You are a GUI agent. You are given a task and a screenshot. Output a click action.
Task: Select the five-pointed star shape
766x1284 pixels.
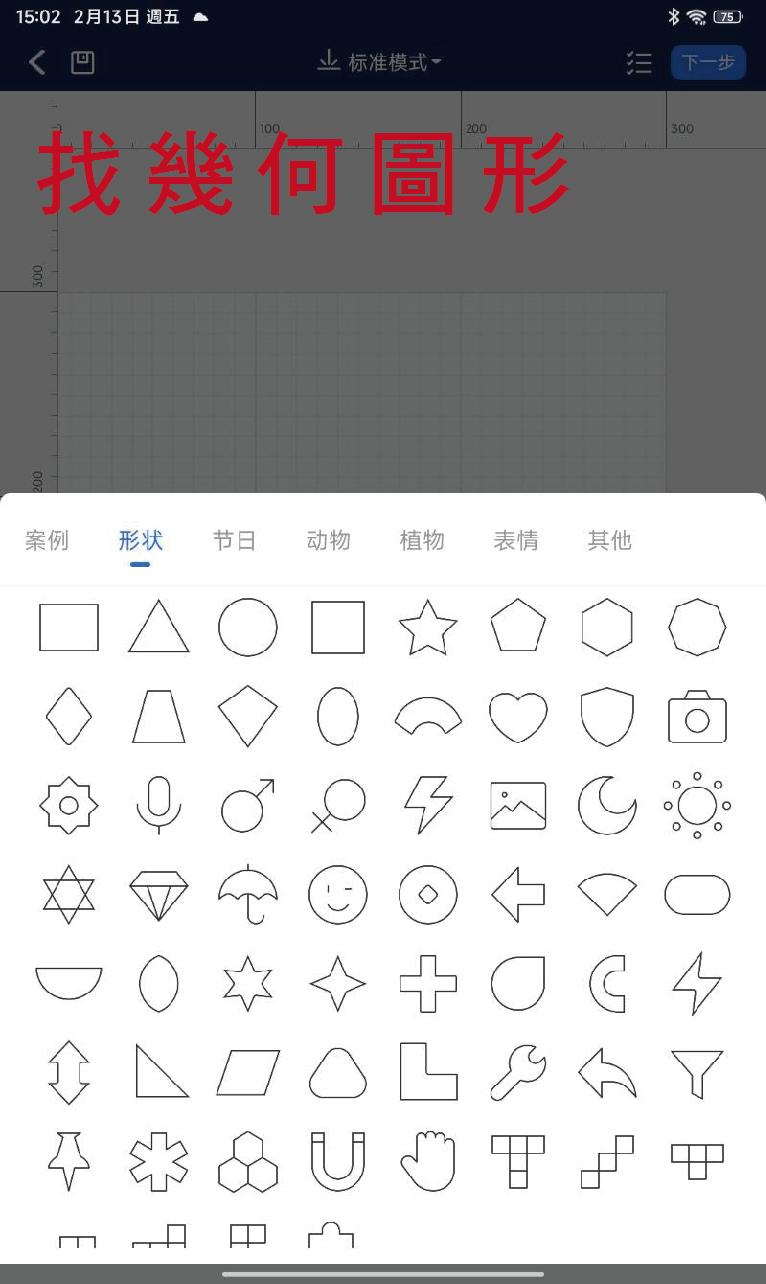[428, 628]
